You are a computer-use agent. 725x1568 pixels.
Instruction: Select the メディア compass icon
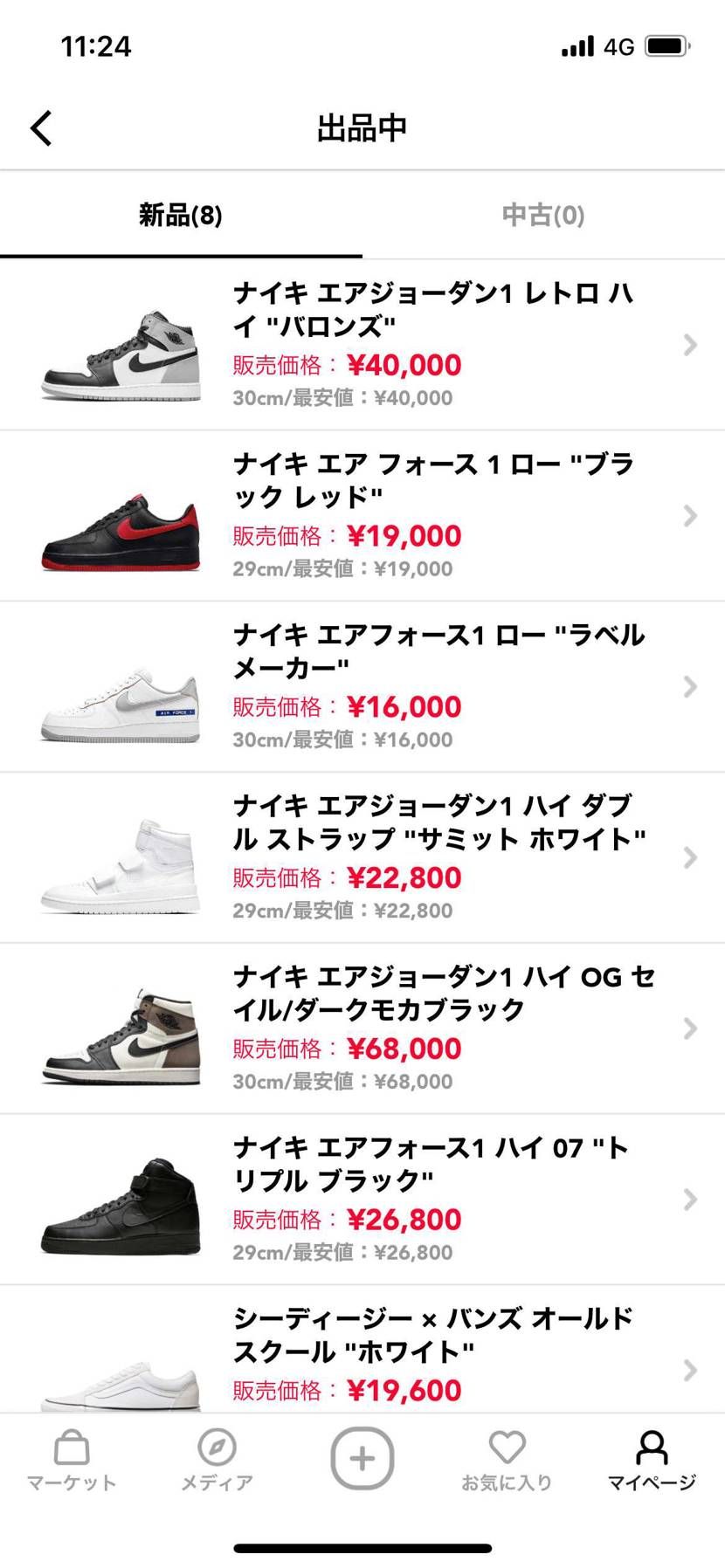coord(217,1458)
